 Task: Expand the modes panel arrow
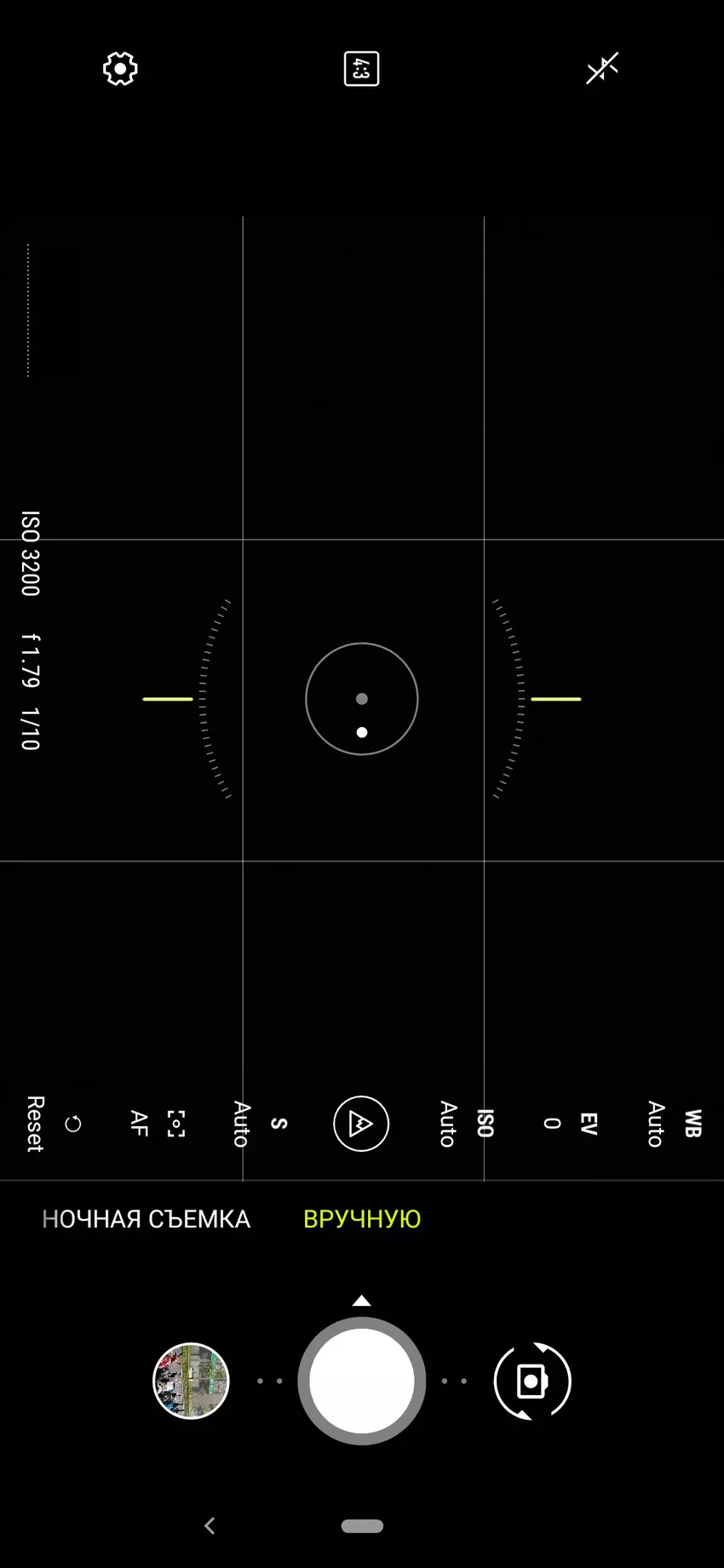(x=361, y=1300)
